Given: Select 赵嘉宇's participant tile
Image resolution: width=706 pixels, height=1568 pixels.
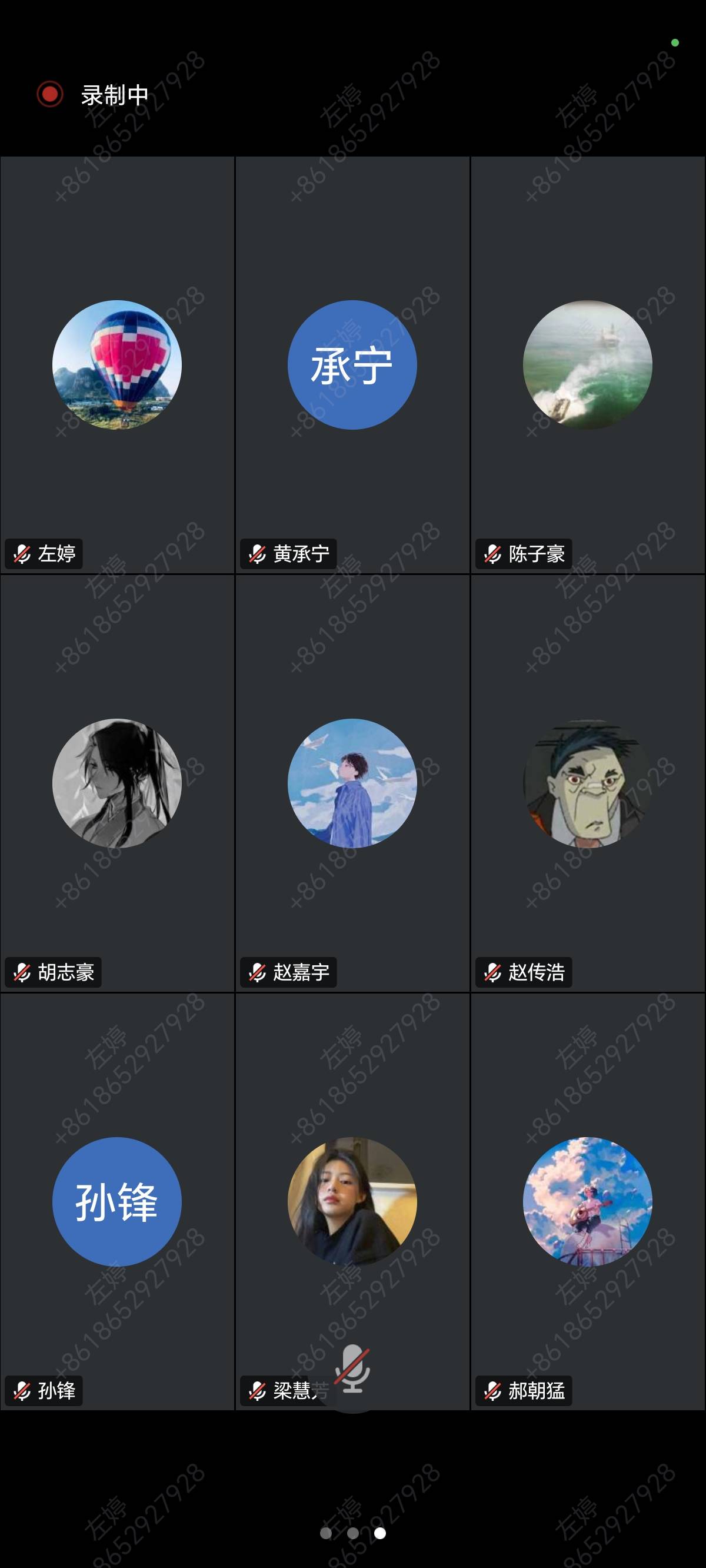Looking at the screenshot, I should pos(352,783).
